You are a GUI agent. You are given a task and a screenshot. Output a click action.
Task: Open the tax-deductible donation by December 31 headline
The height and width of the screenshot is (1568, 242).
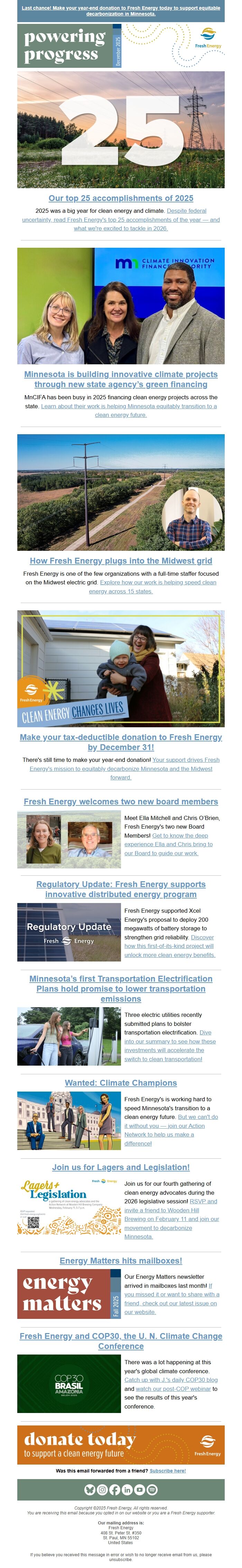121,742
